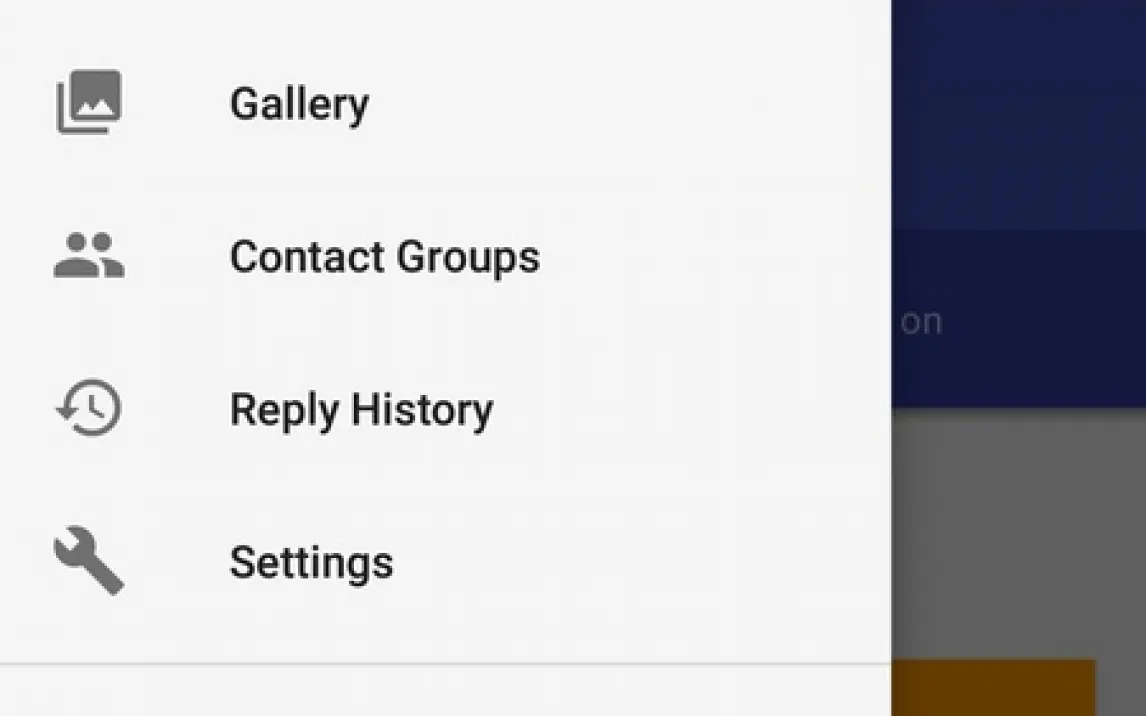Open Reply History
The height and width of the screenshot is (716, 1146).
(361, 410)
